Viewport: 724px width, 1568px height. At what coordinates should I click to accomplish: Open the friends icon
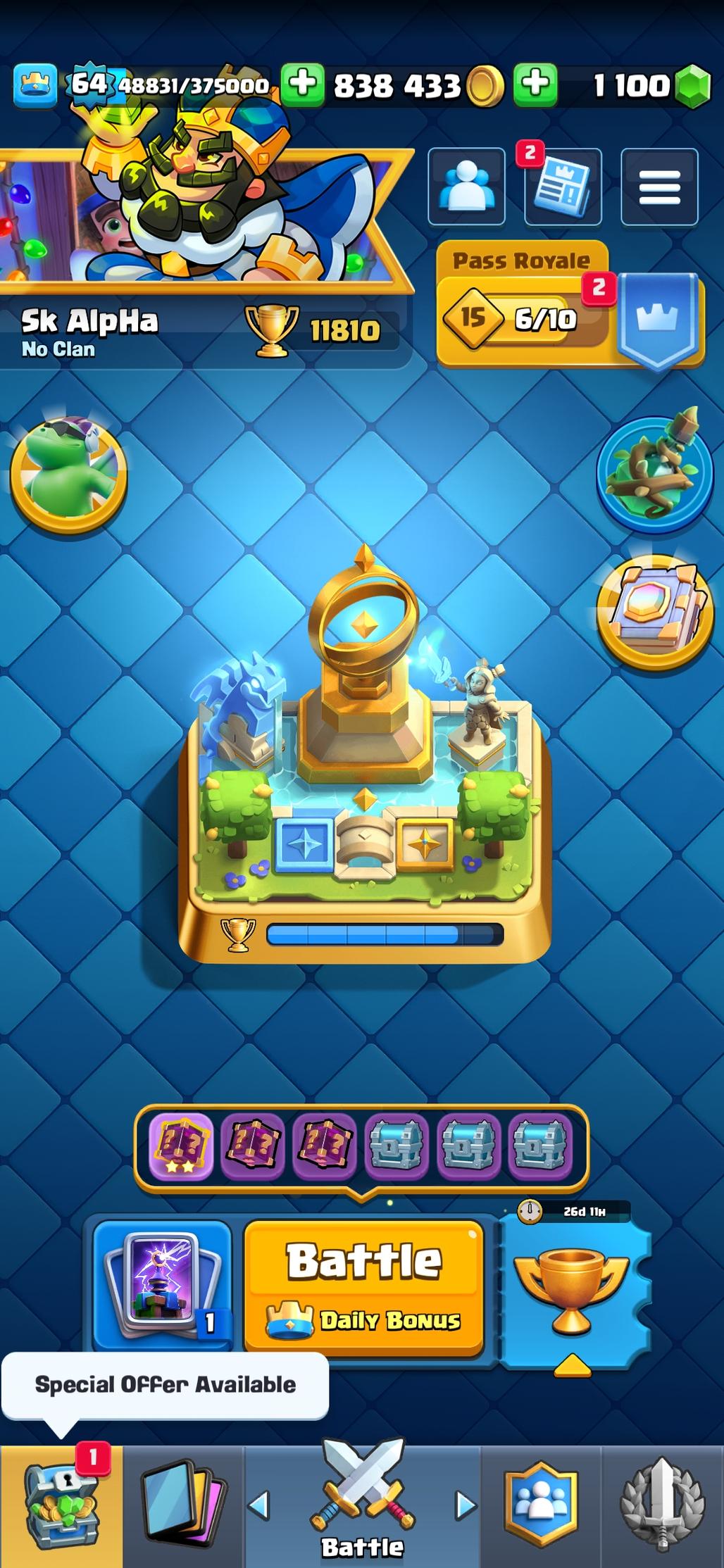(466, 187)
